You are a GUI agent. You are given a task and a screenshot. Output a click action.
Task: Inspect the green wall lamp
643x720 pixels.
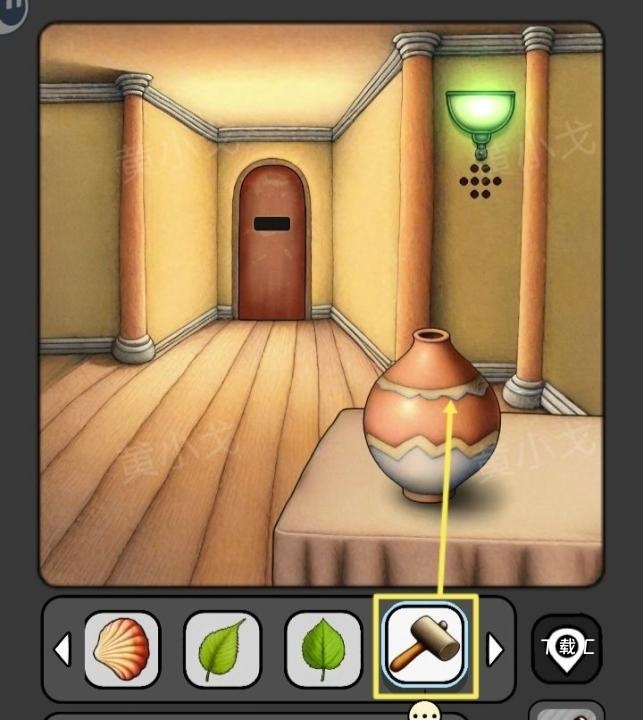tap(479, 115)
